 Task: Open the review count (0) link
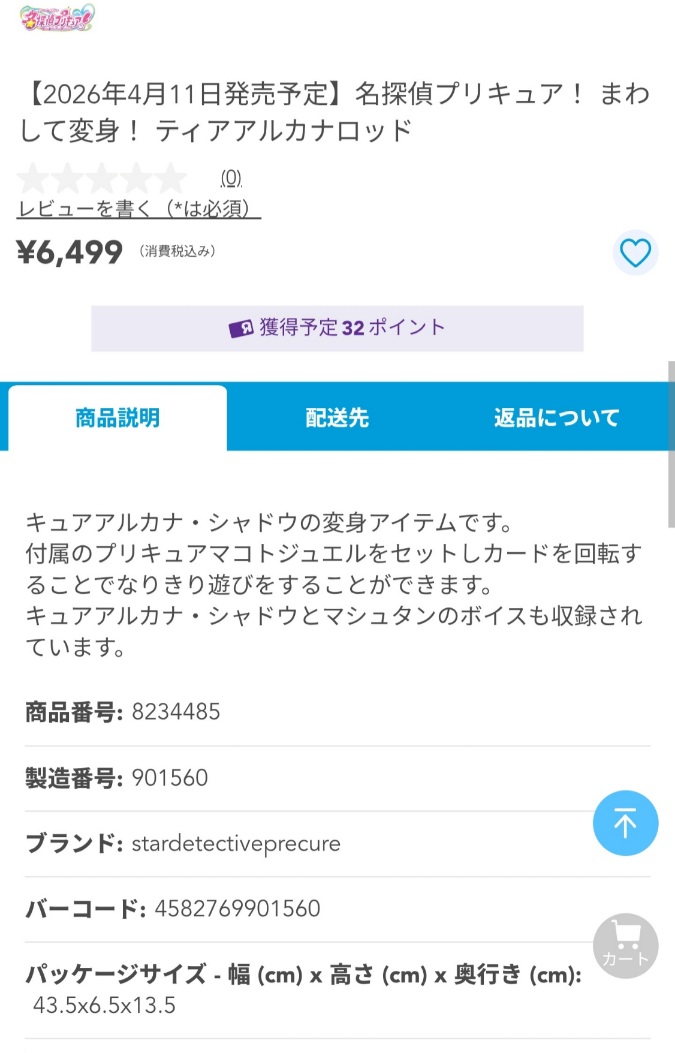click(231, 178)
